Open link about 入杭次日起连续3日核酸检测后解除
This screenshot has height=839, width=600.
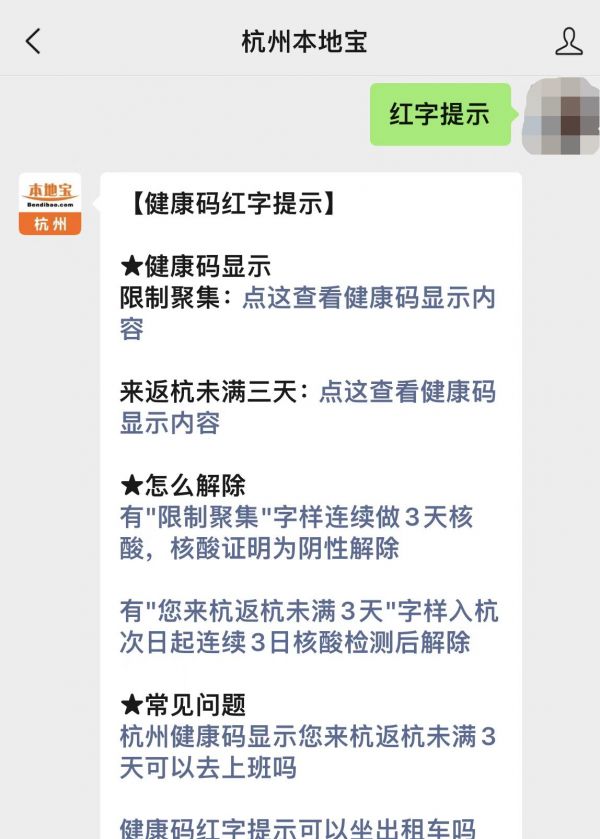(308, 627)
